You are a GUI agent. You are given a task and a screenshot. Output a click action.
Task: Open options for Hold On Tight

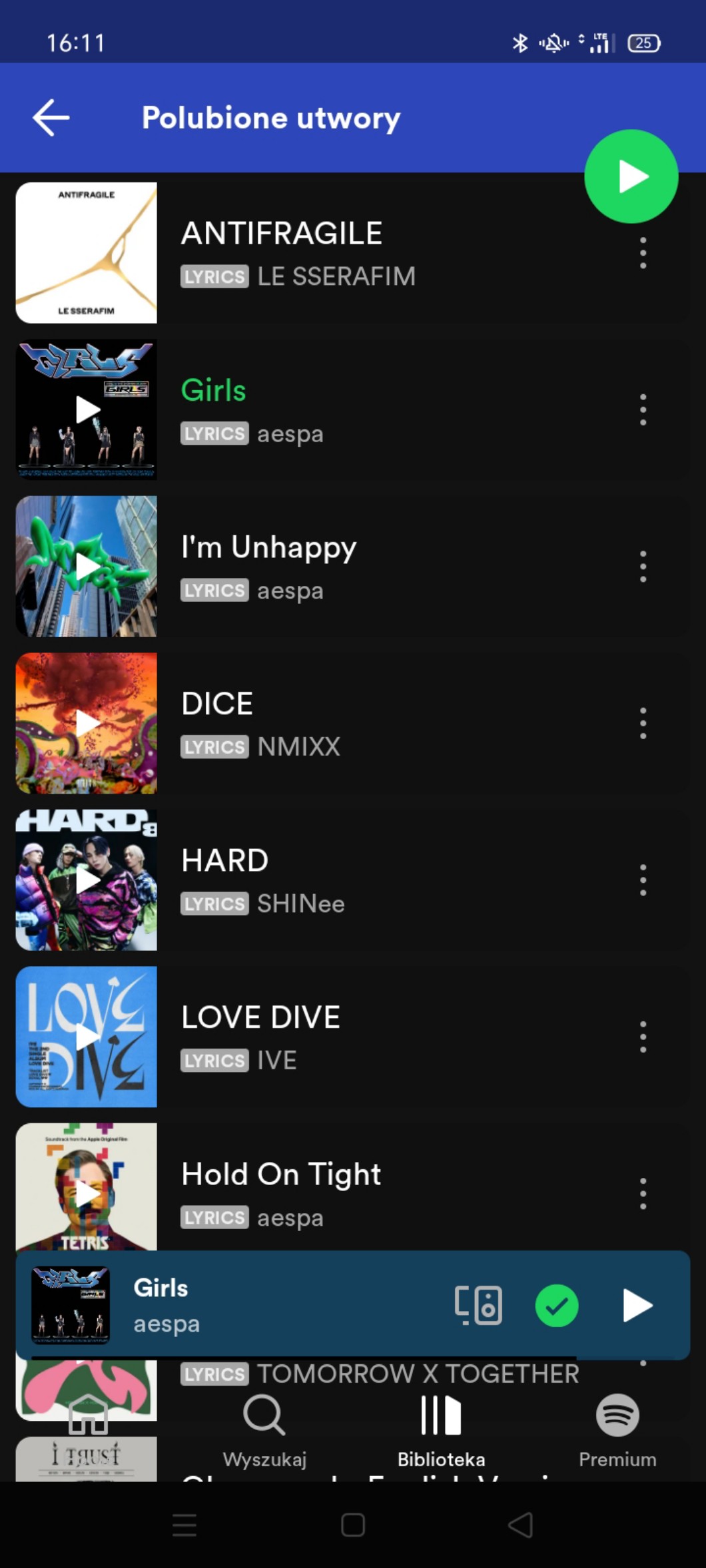[643, 1193]
